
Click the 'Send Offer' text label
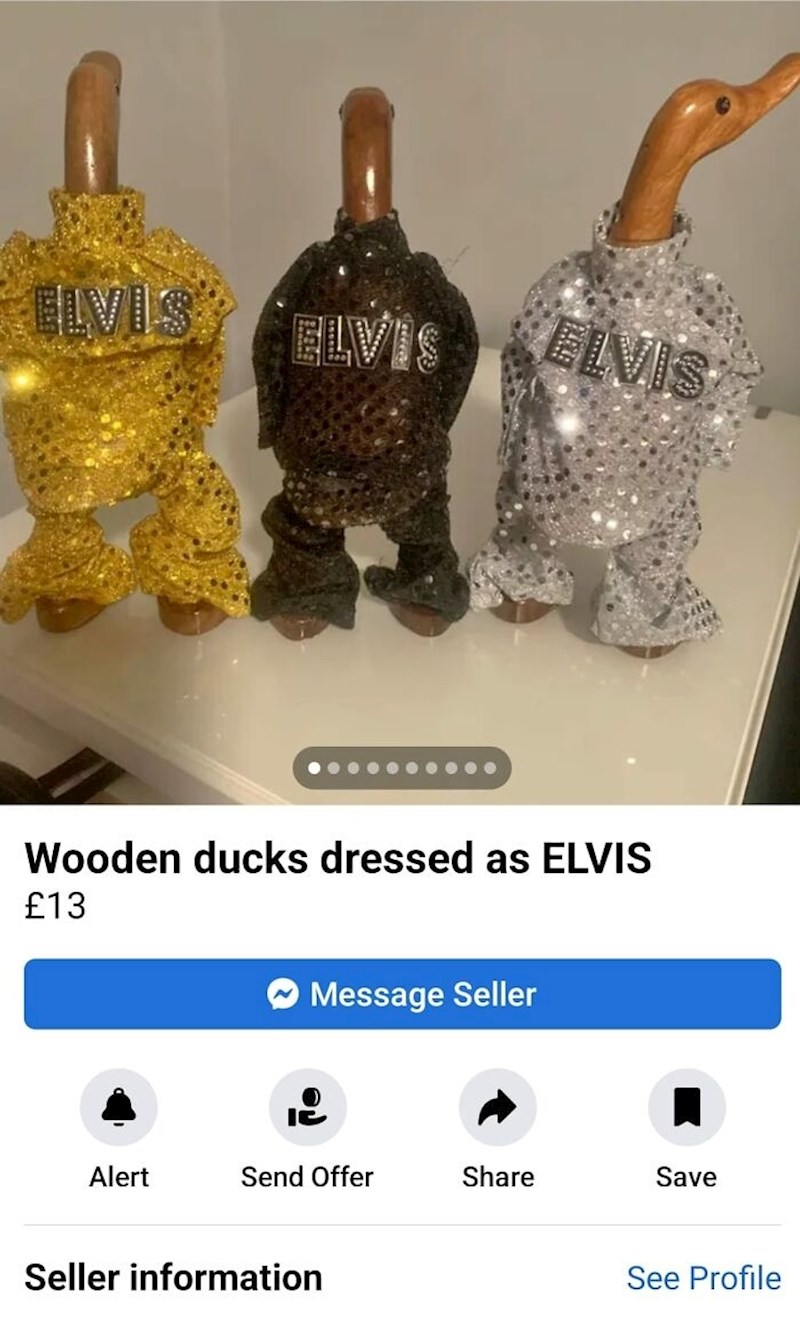tap(307, 1177)
